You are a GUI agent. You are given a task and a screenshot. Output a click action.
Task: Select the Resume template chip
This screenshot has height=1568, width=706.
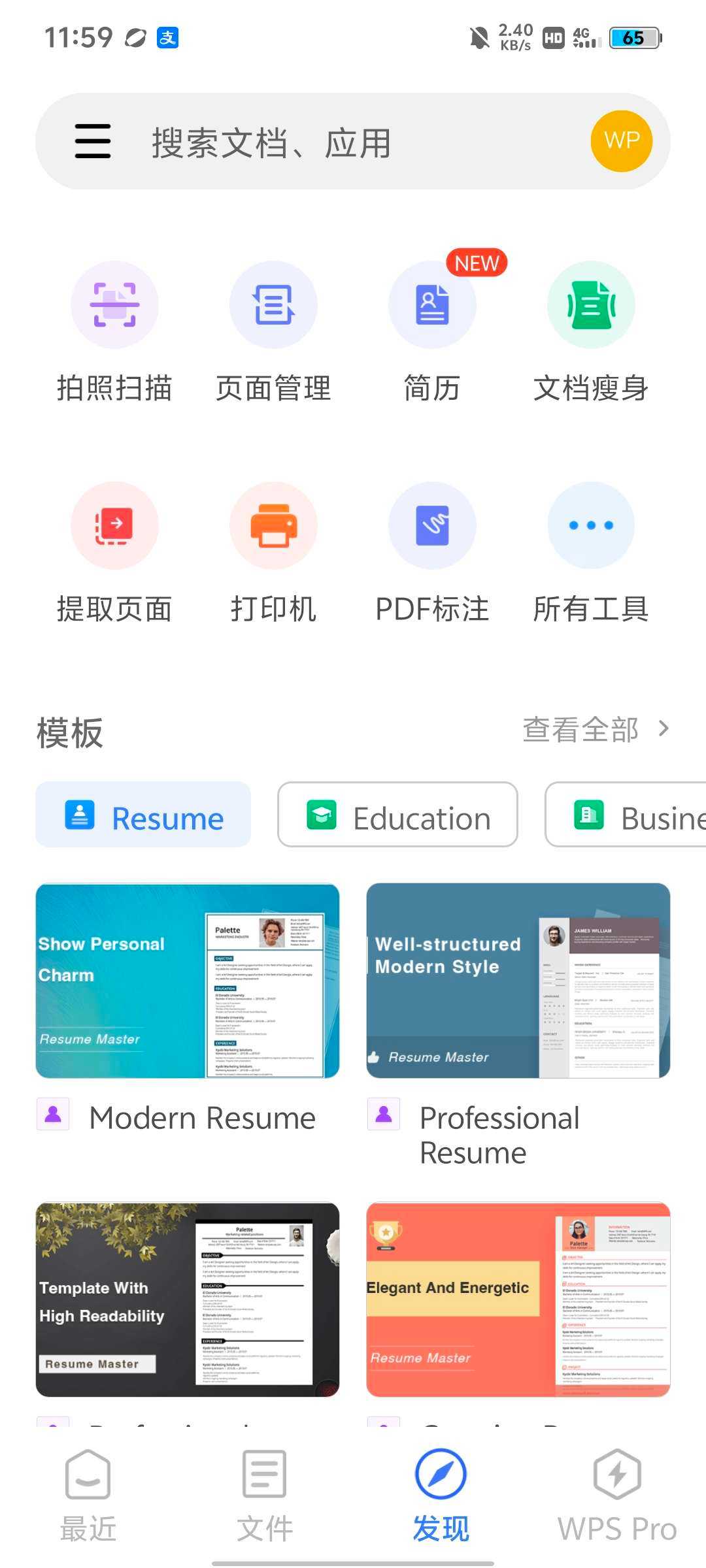144,815
